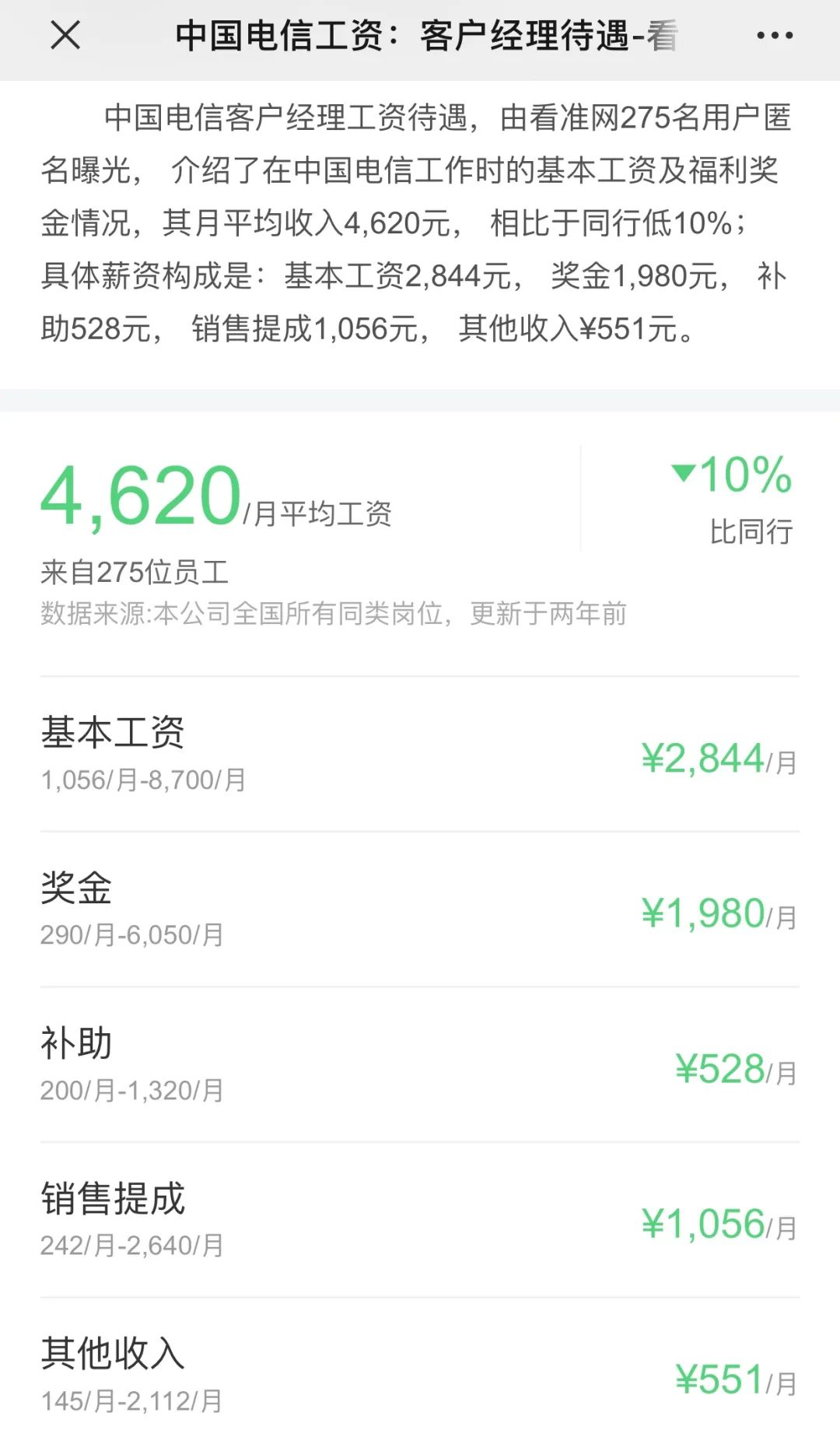Open the three-dot more options menu
Viewport: 840px width, 1444px height.
(773, 34)
